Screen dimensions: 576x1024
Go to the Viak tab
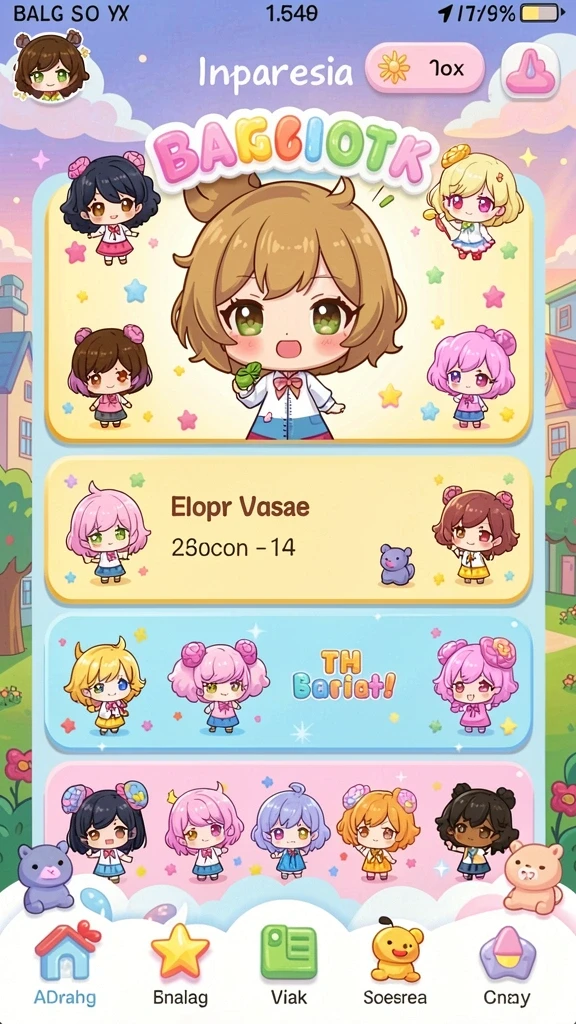coord(289,967)
